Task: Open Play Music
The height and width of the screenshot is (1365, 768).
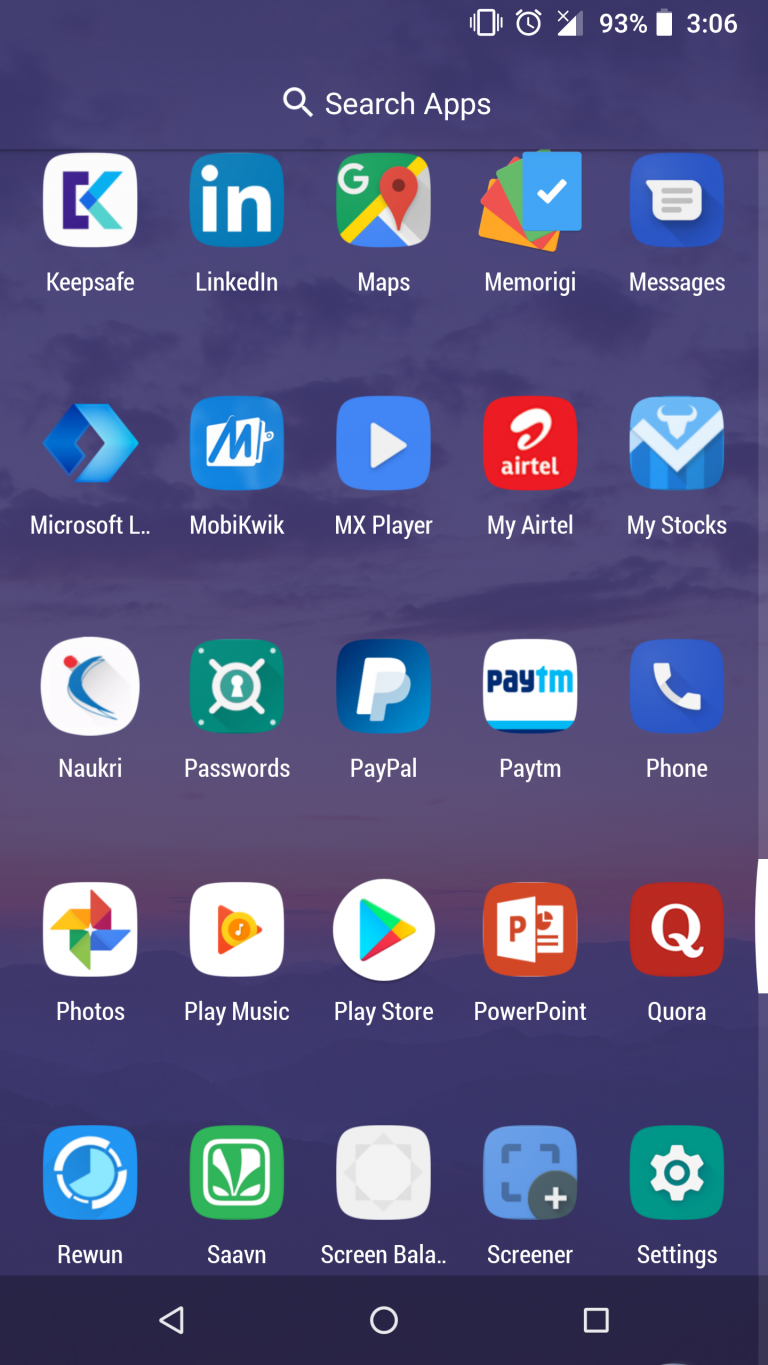Action: (236, 929)
